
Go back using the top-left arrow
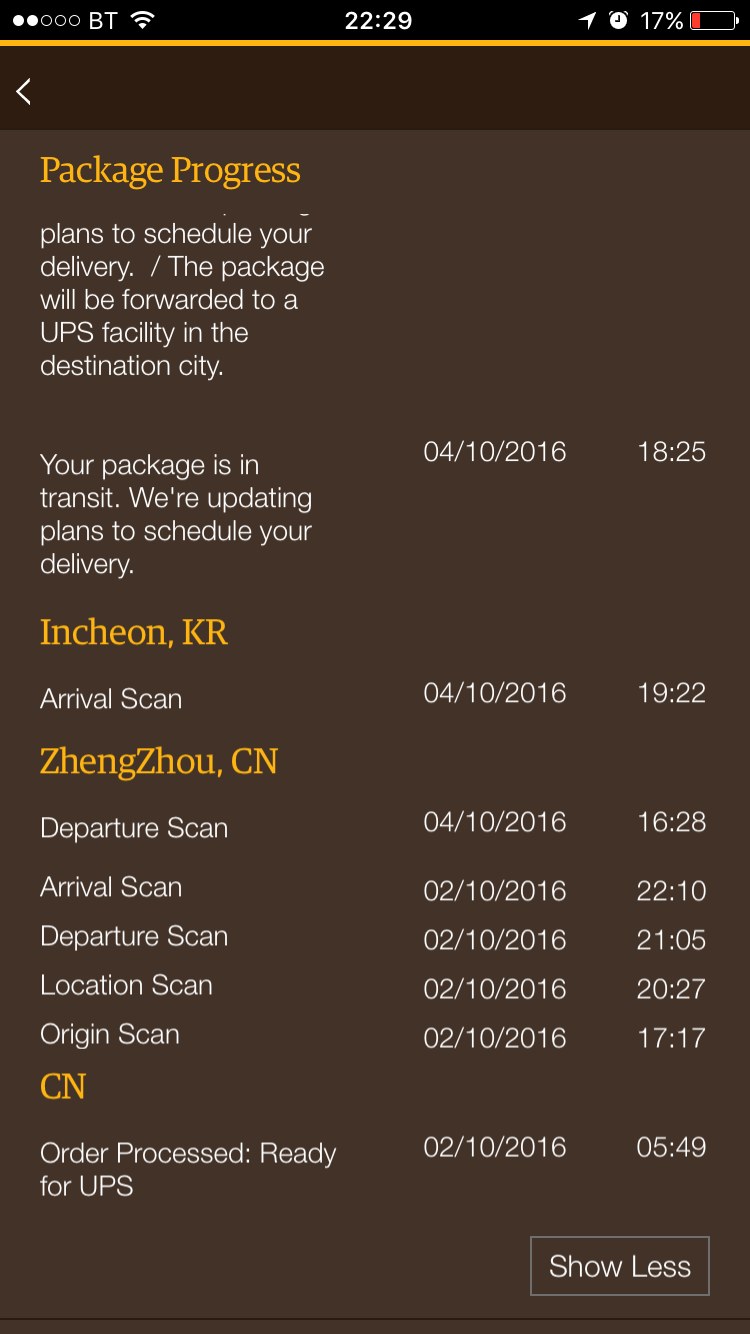click(24, 91)
